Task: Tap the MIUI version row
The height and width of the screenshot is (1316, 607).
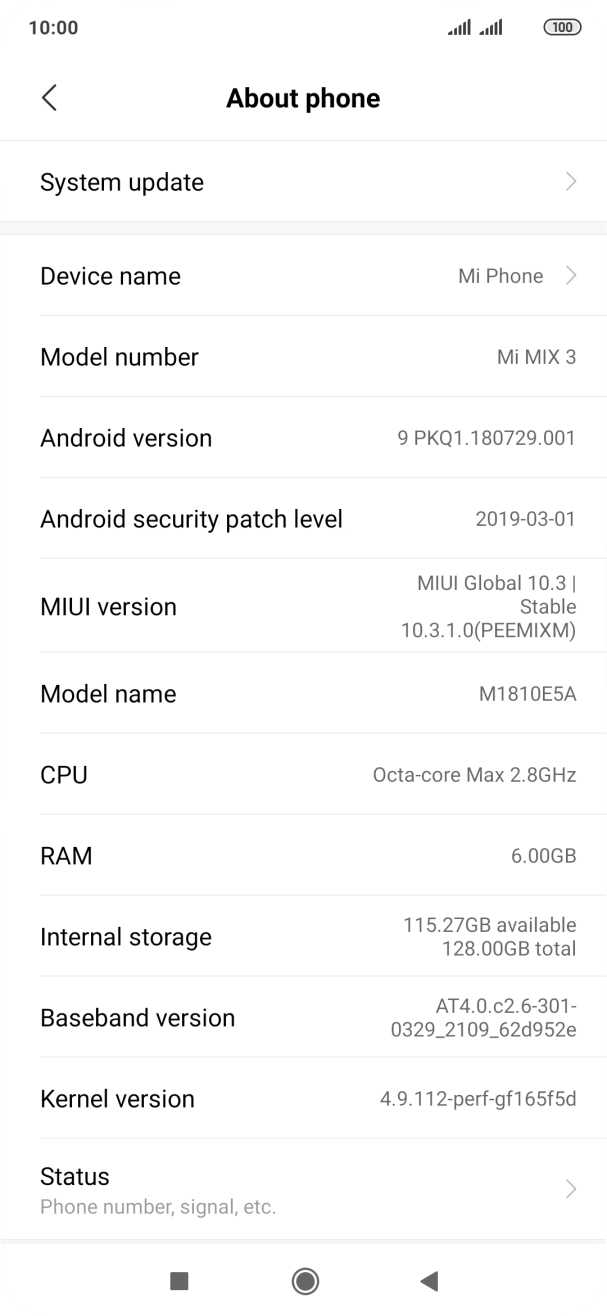Action: click(303, 606)
